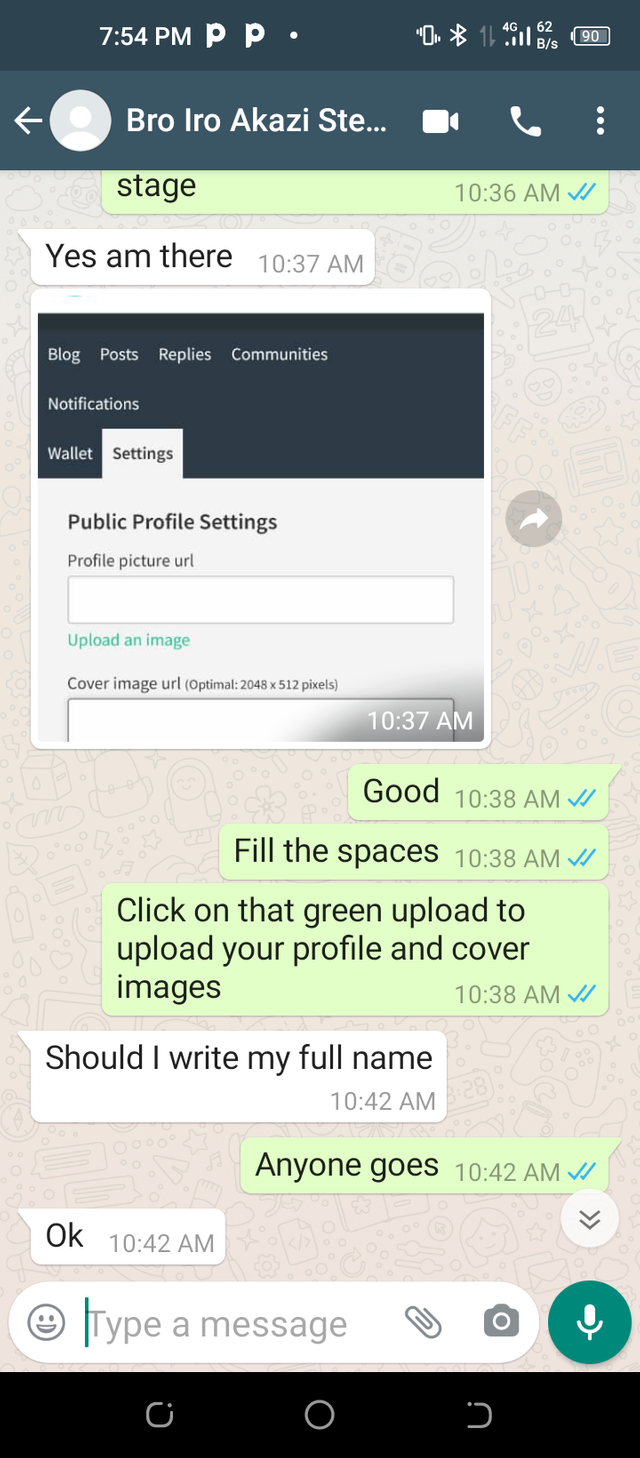Screen dimensions: 640x1458
Task: Start a video call
Action: click(441, 122)
